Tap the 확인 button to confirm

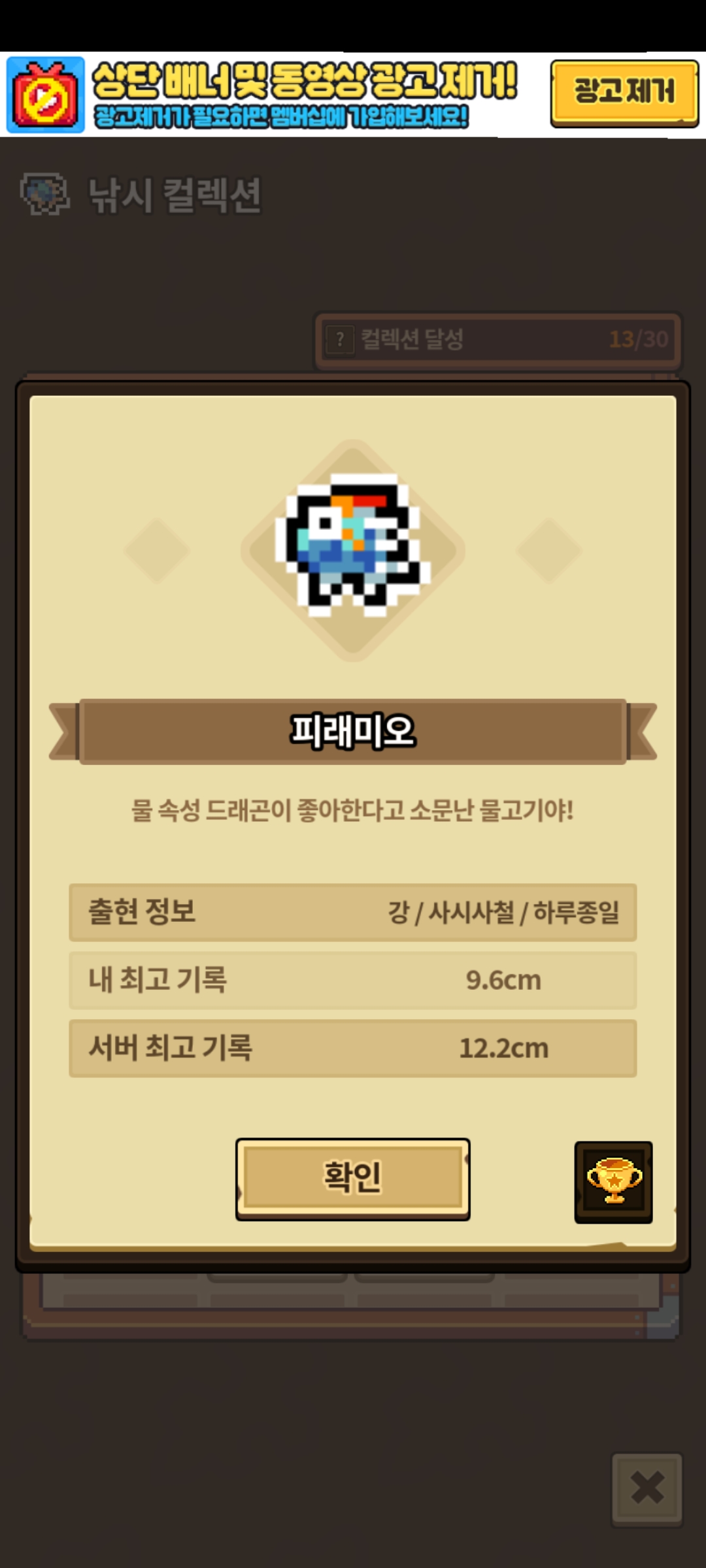coord(352,1178)
